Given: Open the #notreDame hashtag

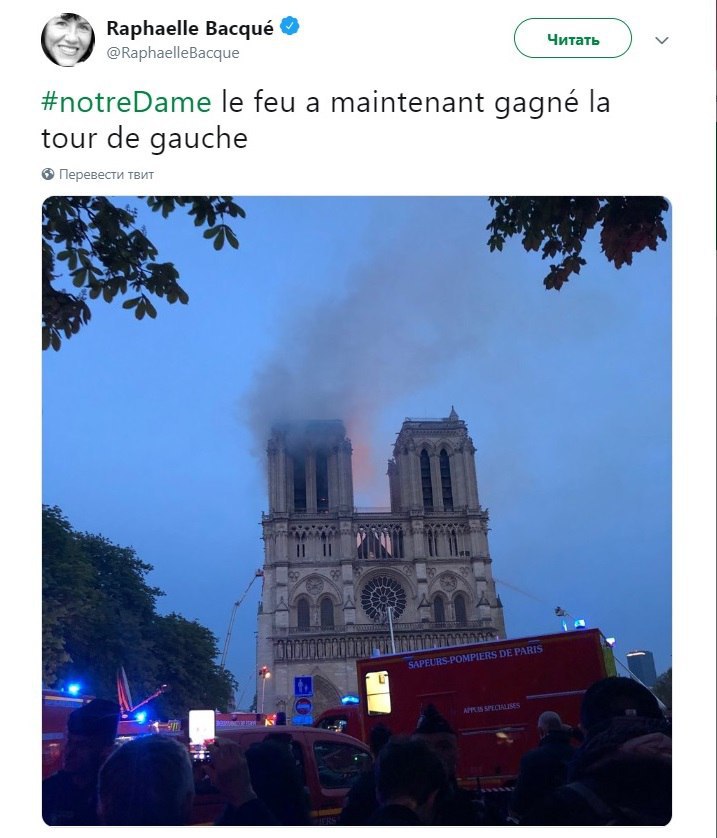Looking at the screenshot, I should pos(126,102).
